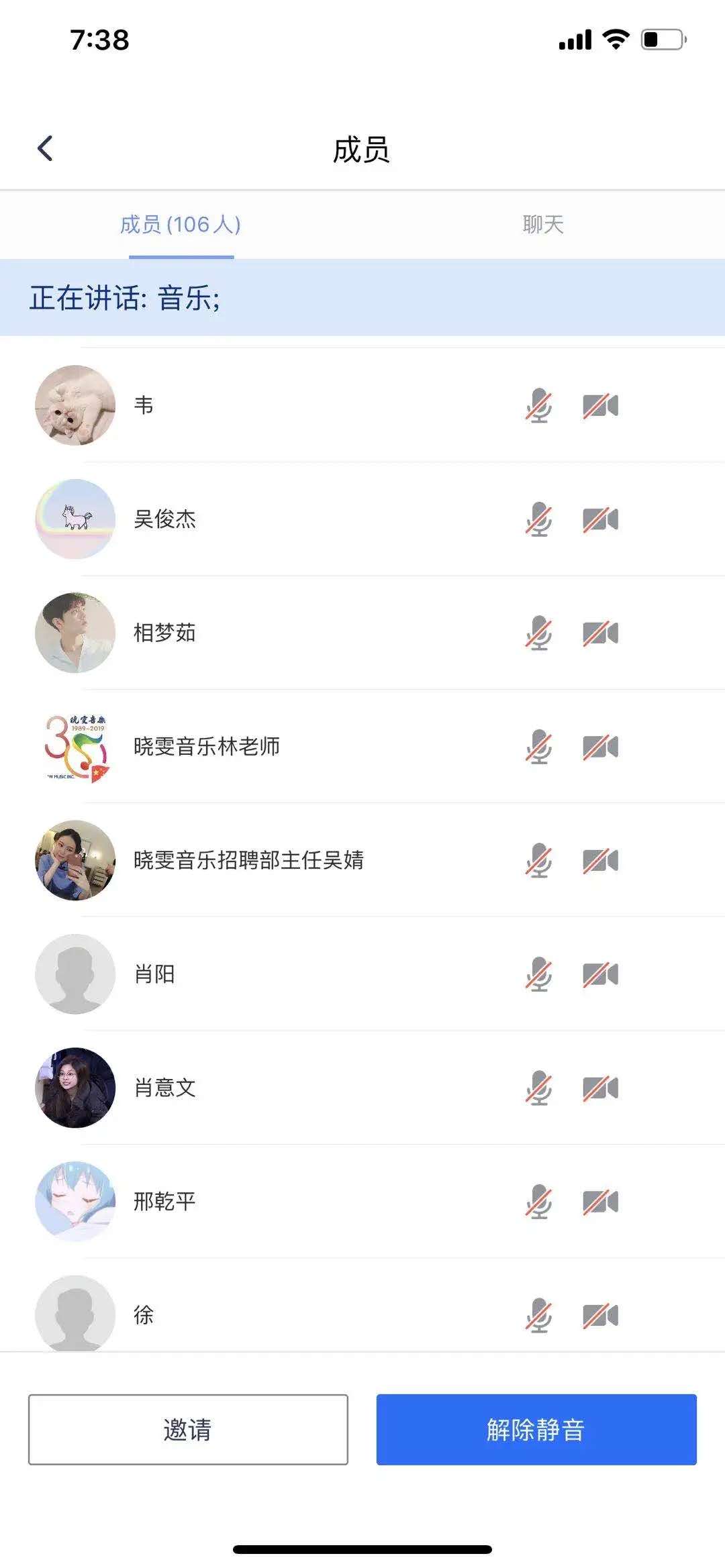The height and width of the screenshot is (1568, 725).
Task: Open member row 相梦茹
Action: 269,633
